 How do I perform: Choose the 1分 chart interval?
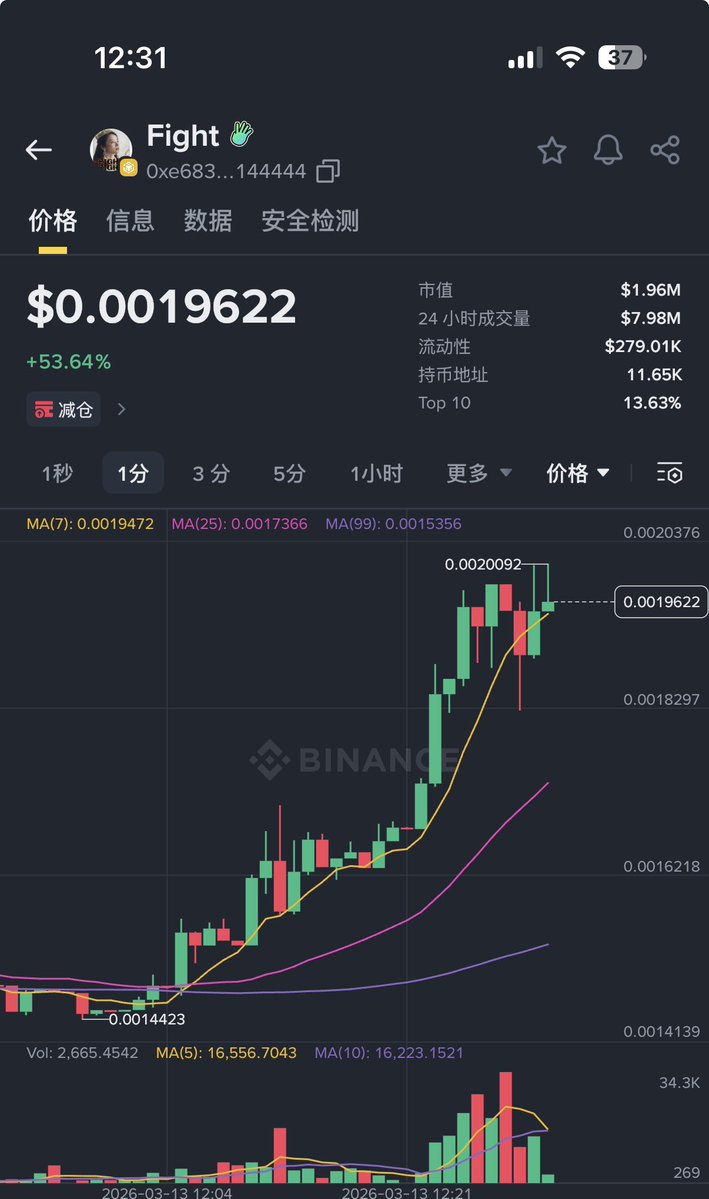tap(132, 473)
